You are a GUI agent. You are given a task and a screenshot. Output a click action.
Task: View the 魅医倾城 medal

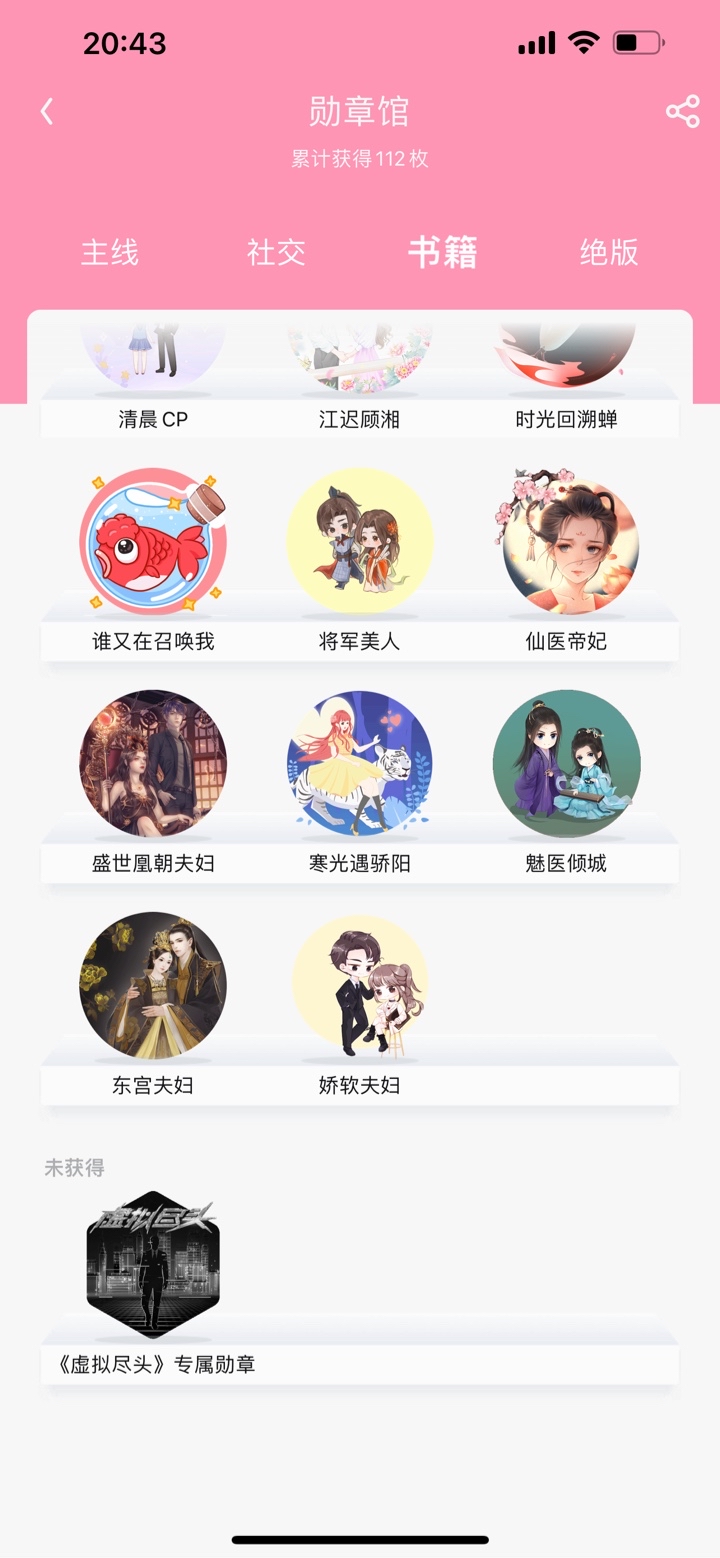[566, 764]
